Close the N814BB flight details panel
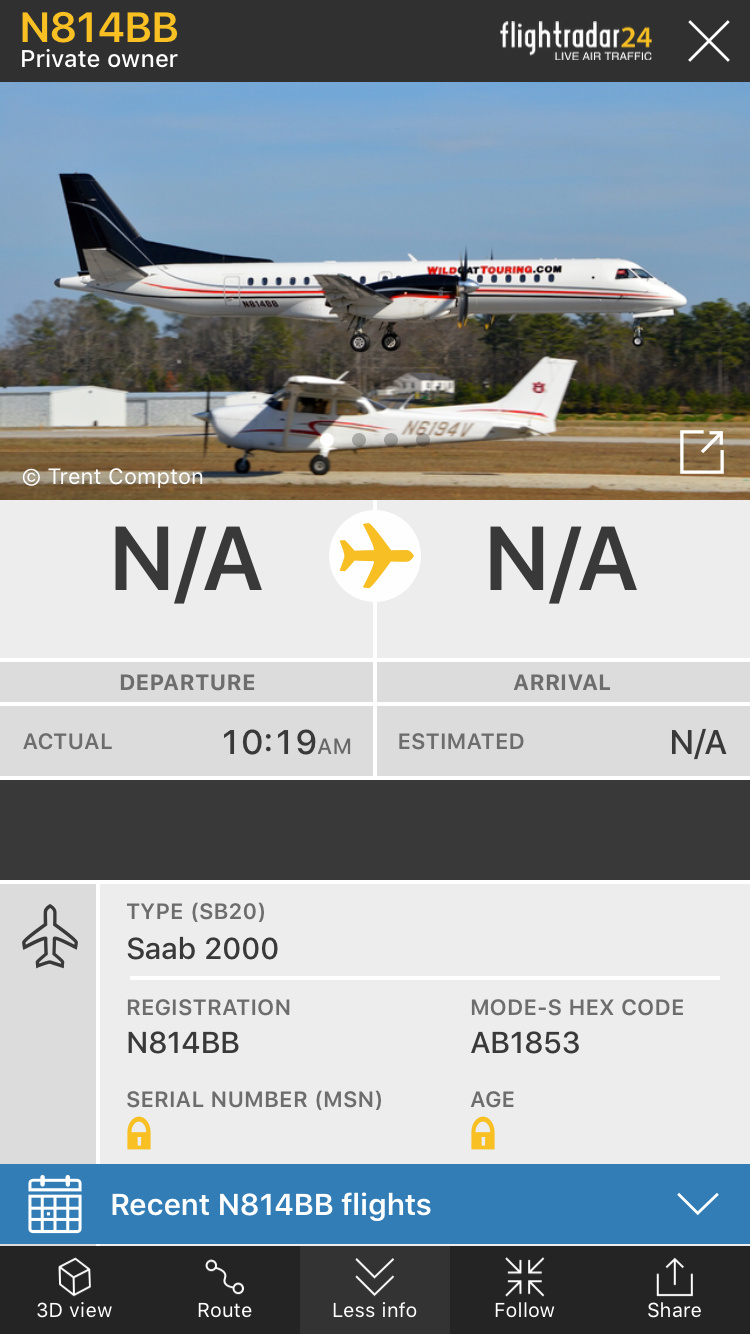750x1334 pixels. point(708,41)
